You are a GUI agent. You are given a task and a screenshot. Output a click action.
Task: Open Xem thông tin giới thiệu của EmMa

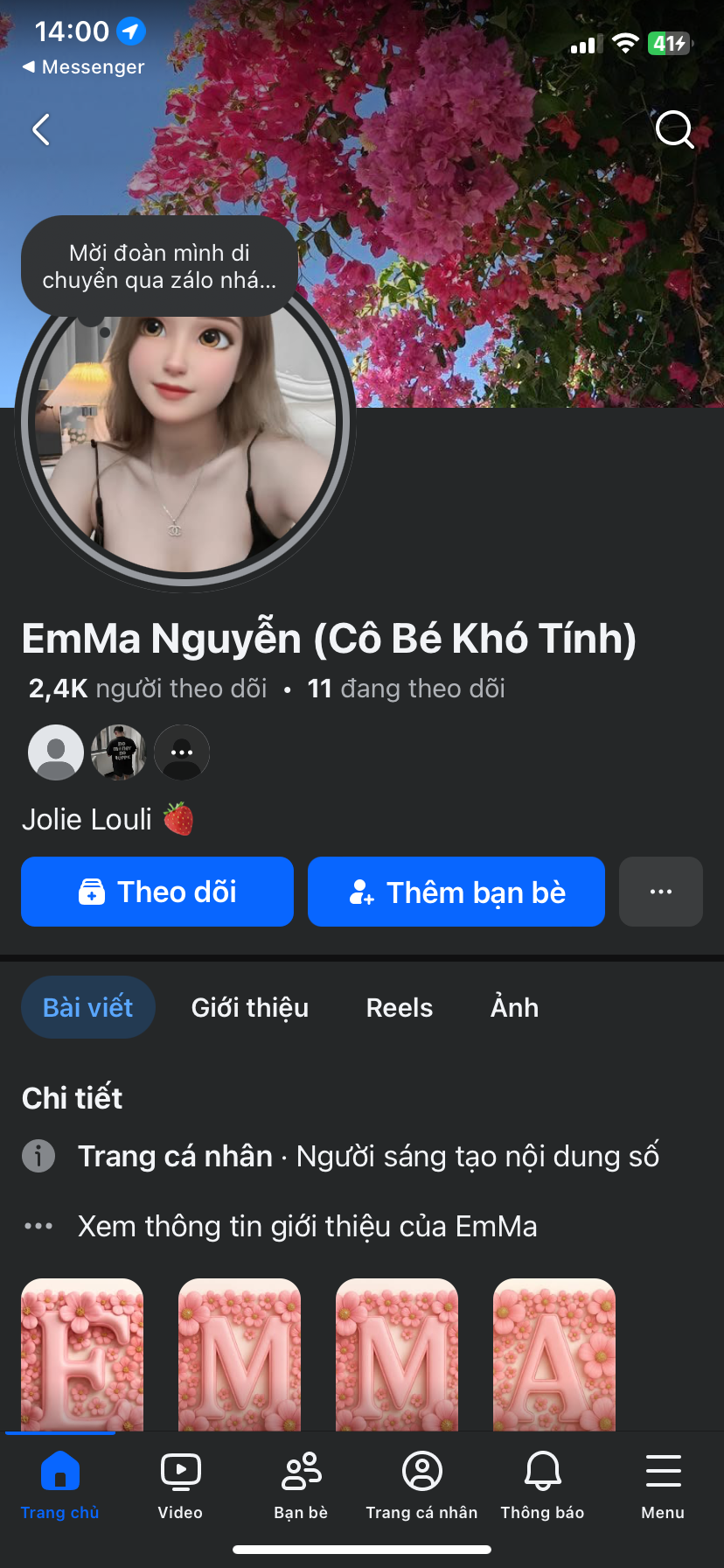click(307, 1226)
